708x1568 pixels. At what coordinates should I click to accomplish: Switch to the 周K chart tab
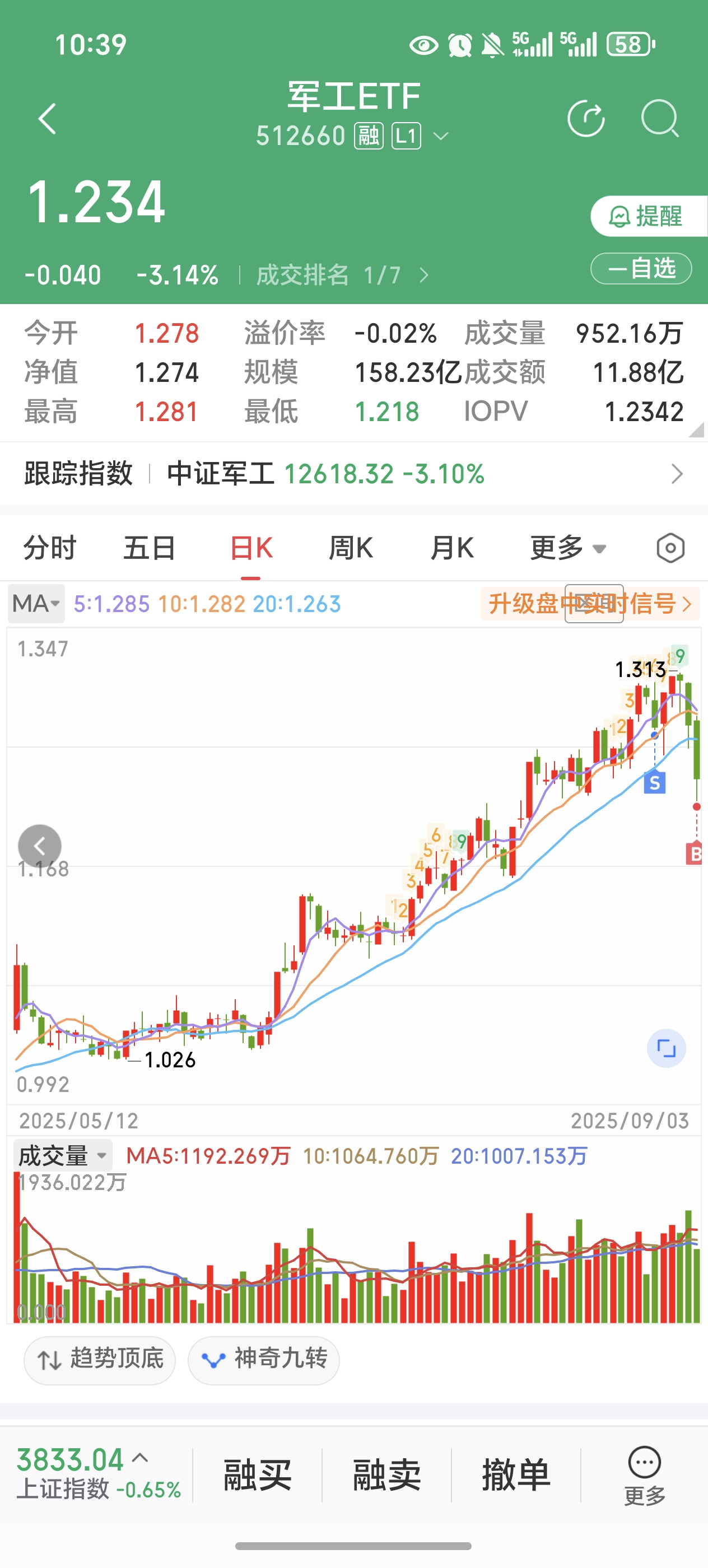tap(351, 548)
